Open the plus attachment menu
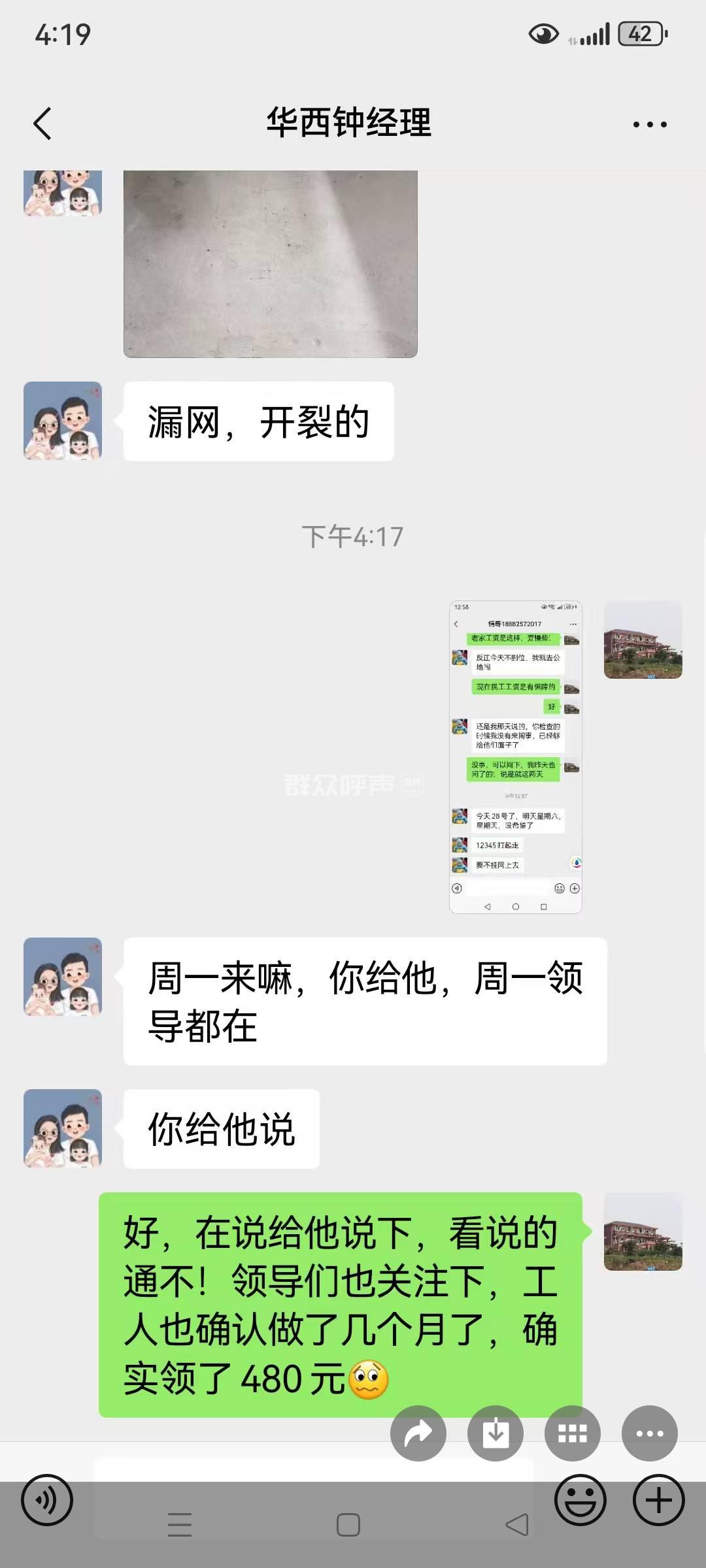 click(659, 1500)
